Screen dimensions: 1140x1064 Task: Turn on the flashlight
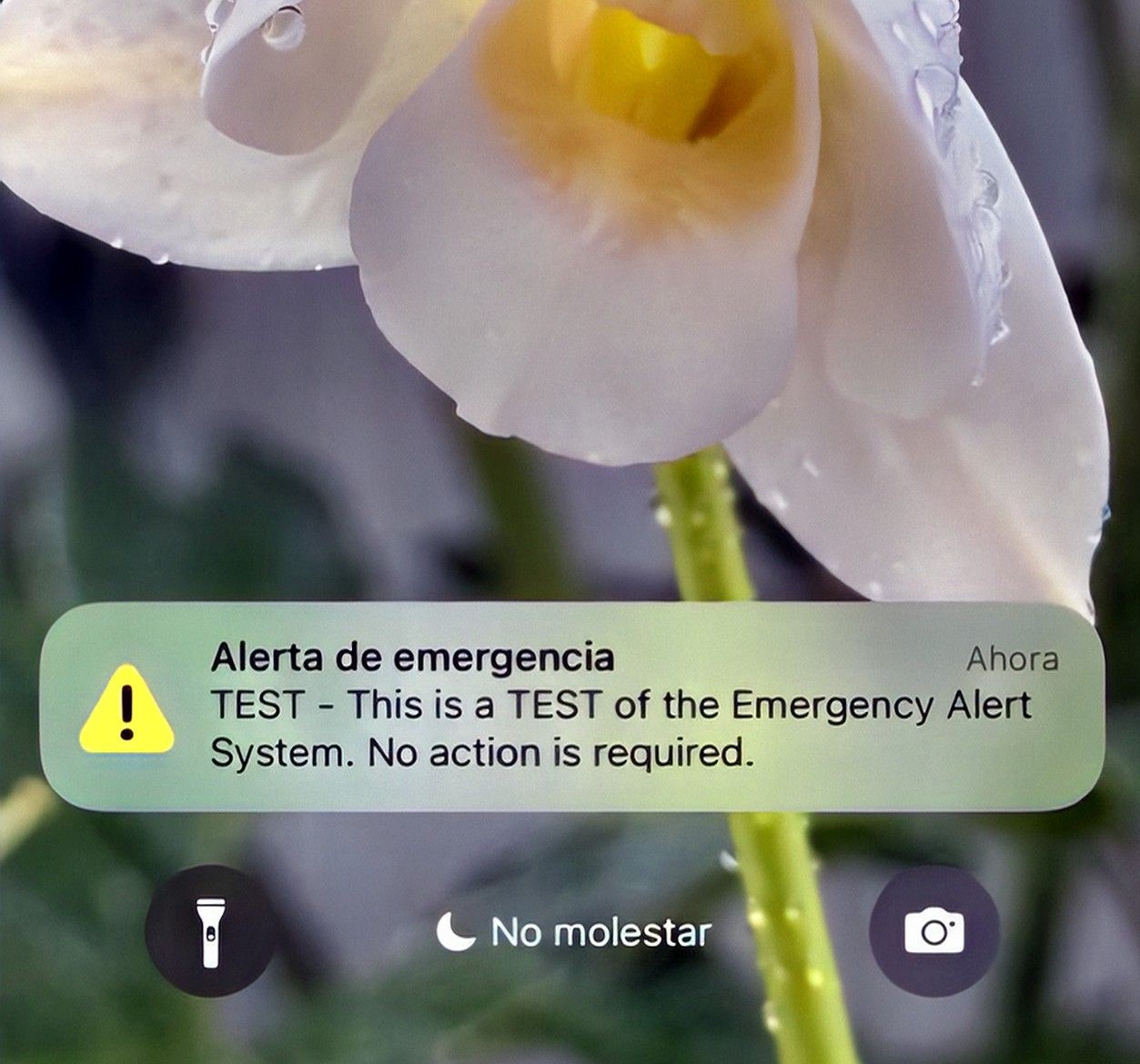coord(210,931)
